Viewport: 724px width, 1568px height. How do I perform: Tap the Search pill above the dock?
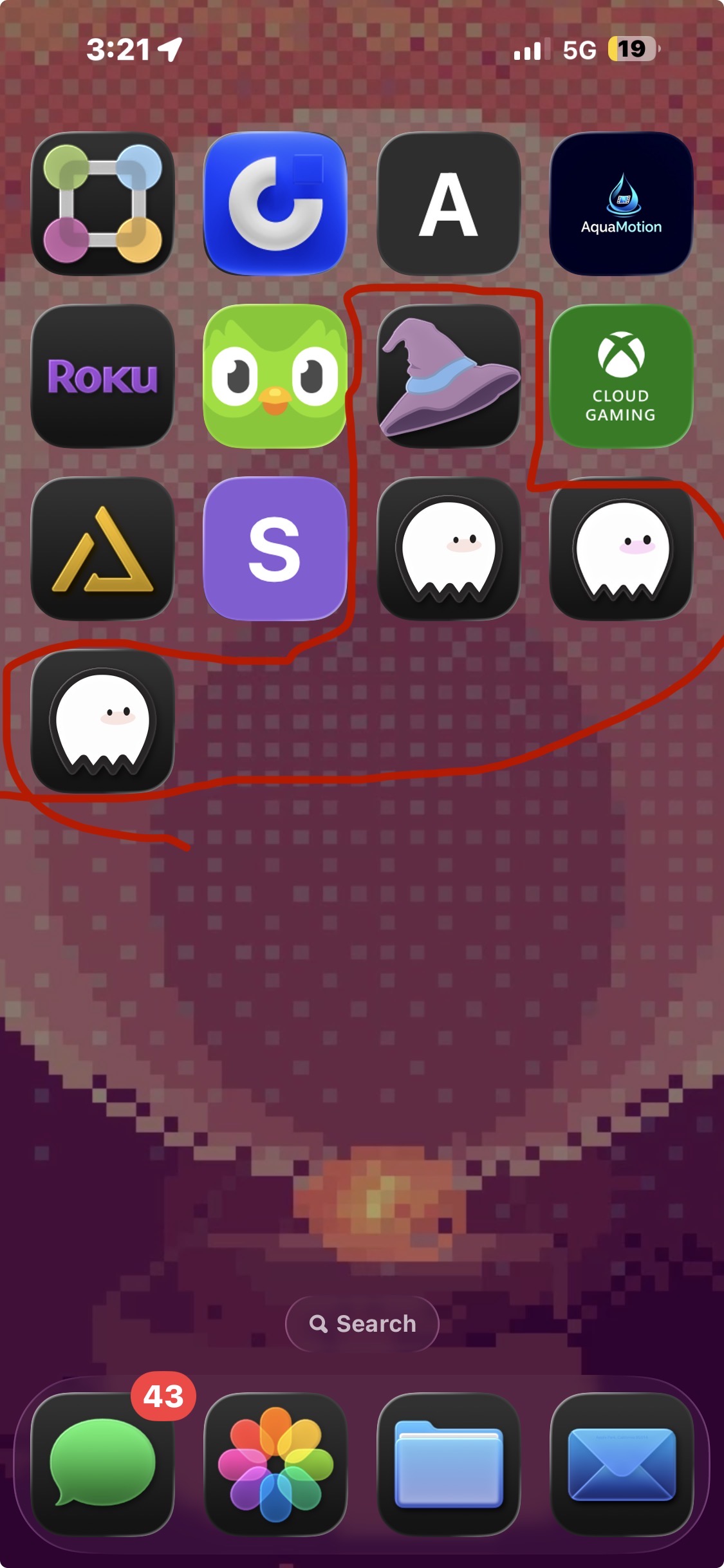(362, 1324)
